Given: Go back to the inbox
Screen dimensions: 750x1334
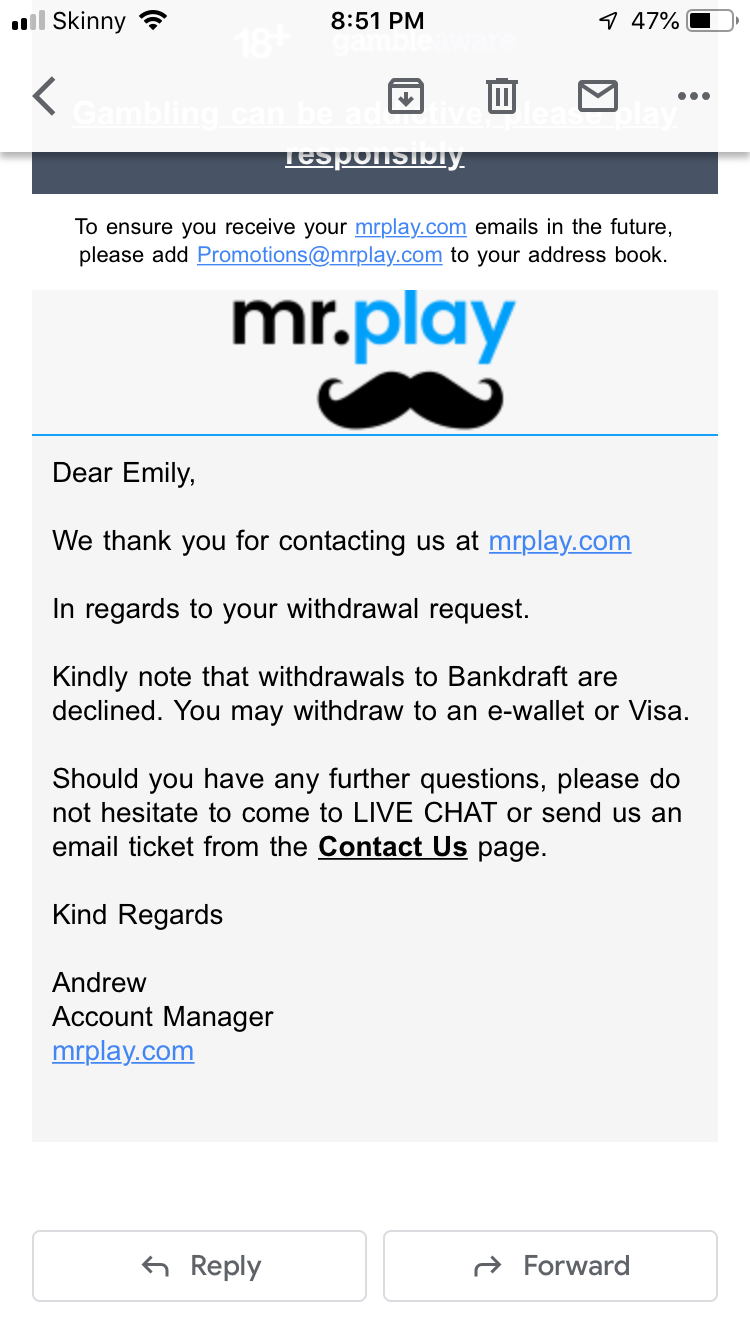Looking at the screenshot, I should pyautogui.click(x=44, y=96).
